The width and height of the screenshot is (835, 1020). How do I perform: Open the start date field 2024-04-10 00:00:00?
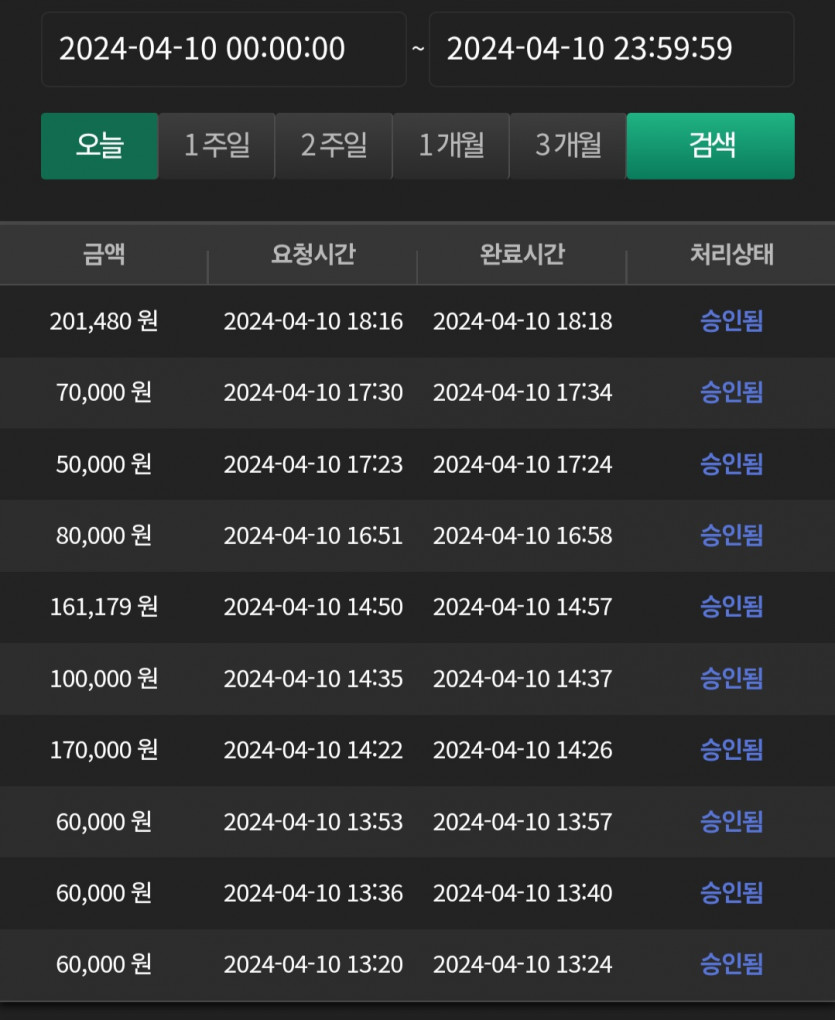point(223,49)
